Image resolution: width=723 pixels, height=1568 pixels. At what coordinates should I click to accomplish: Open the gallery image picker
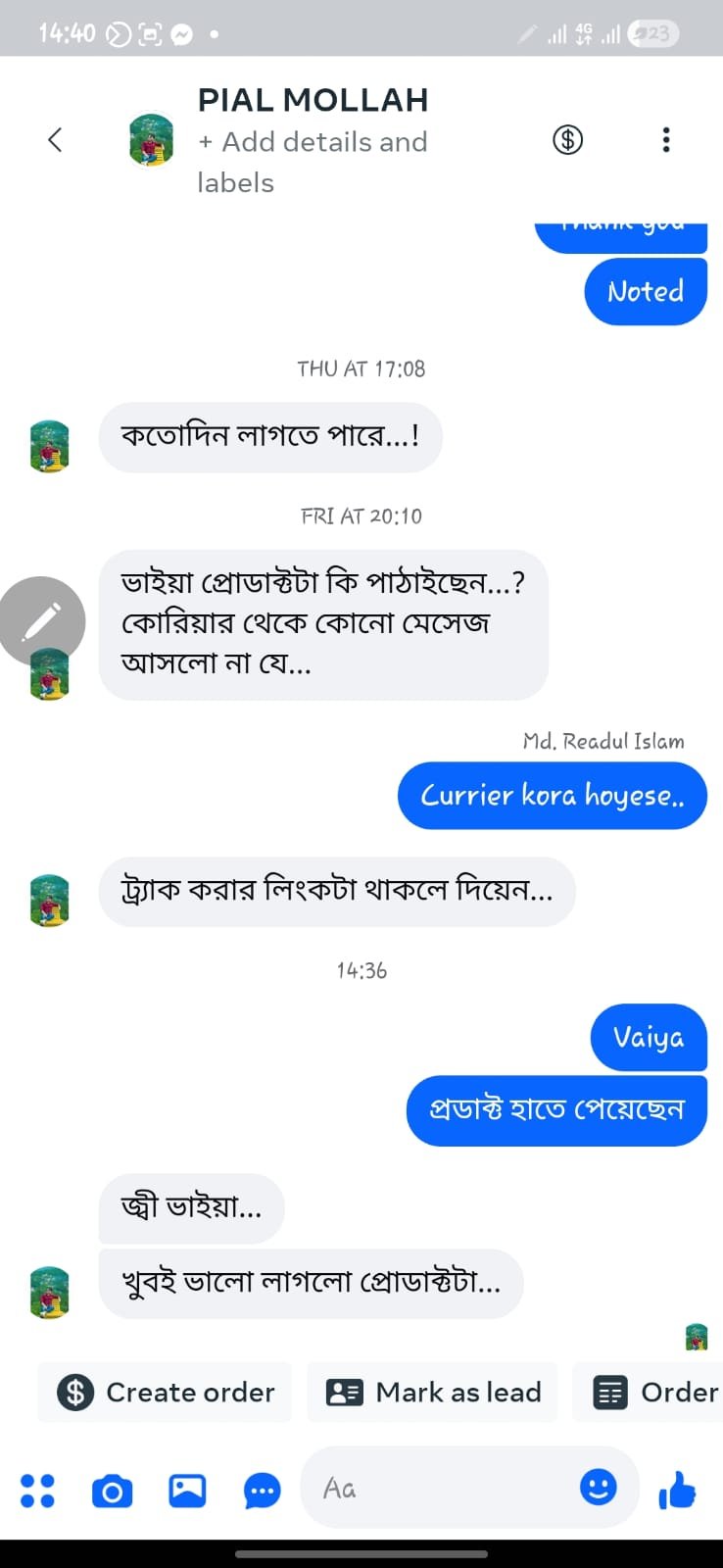coord(187,1491)
